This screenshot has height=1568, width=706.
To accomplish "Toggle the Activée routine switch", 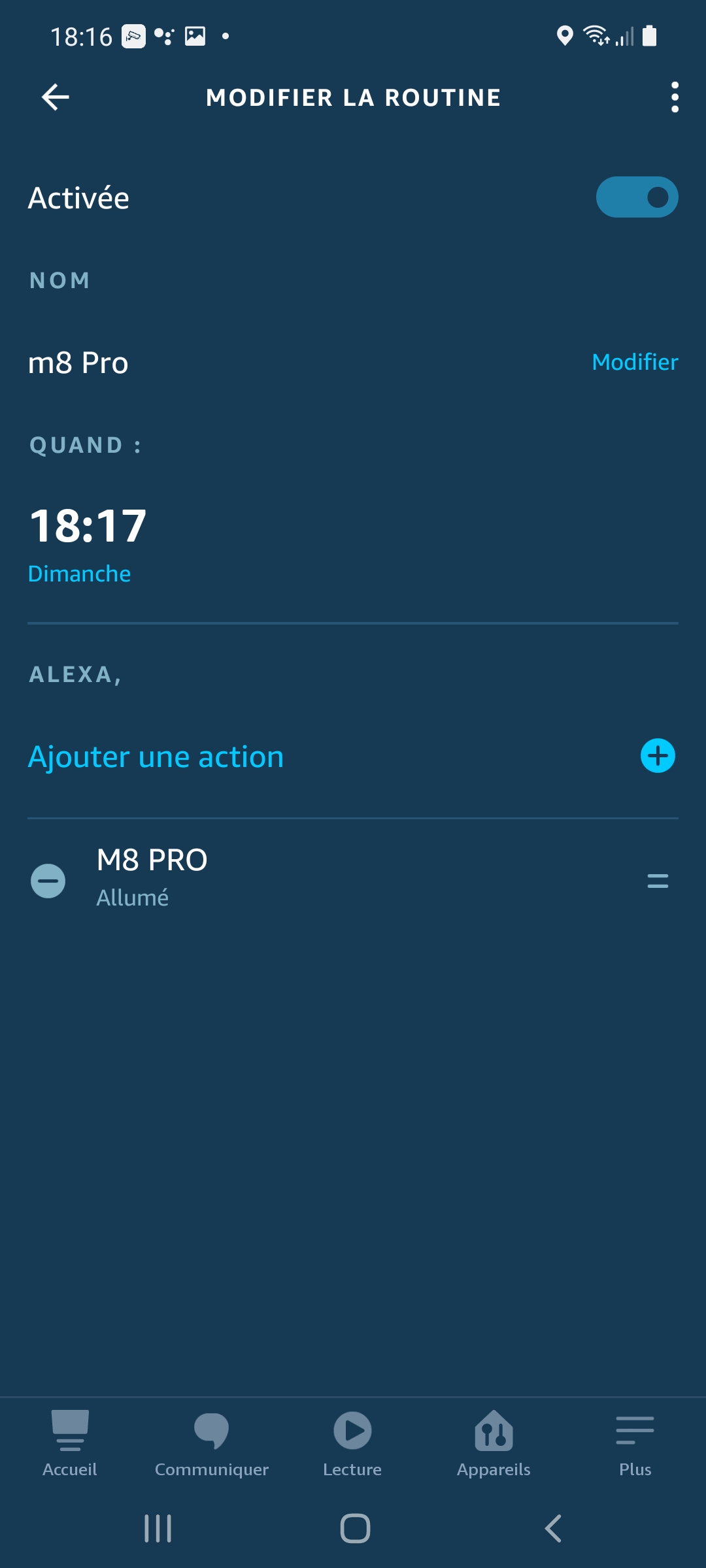I will click(x=637, y=197).
